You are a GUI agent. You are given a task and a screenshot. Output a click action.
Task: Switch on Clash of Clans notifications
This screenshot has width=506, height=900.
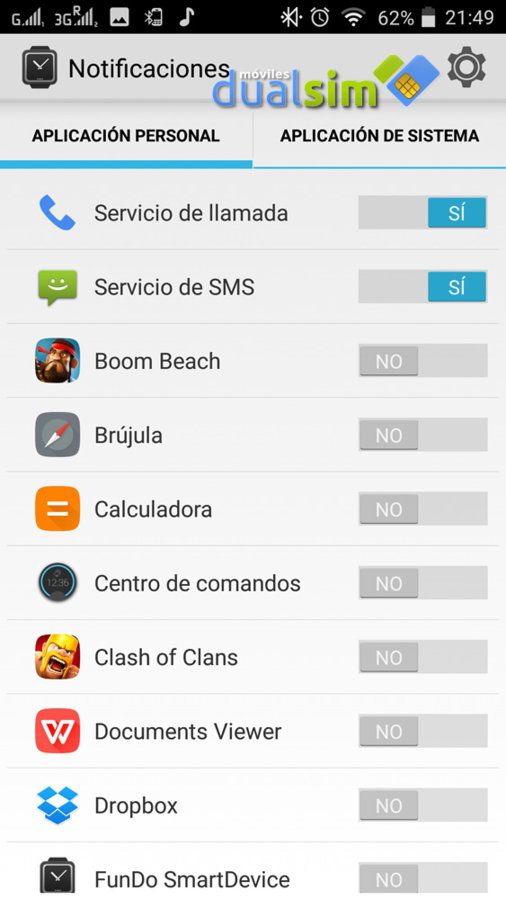click(423, 657)
